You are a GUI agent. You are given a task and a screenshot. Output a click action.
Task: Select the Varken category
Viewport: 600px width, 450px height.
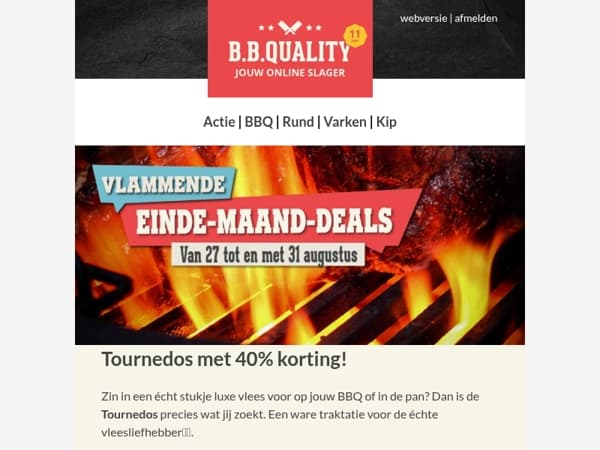345,122
